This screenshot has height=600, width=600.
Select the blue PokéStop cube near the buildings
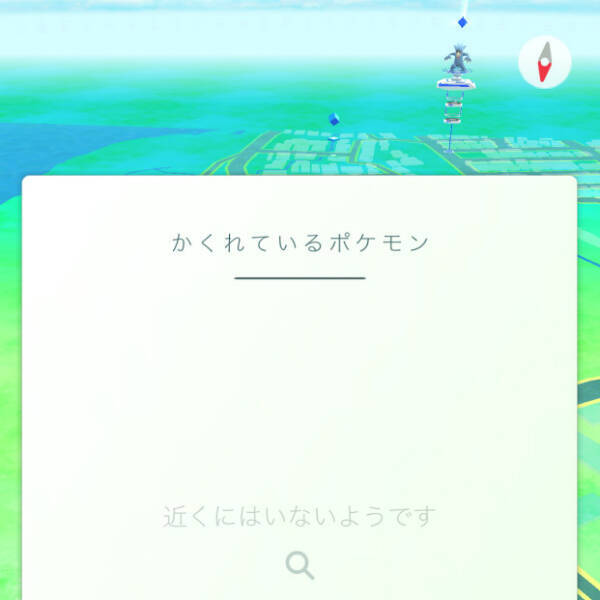333,120
